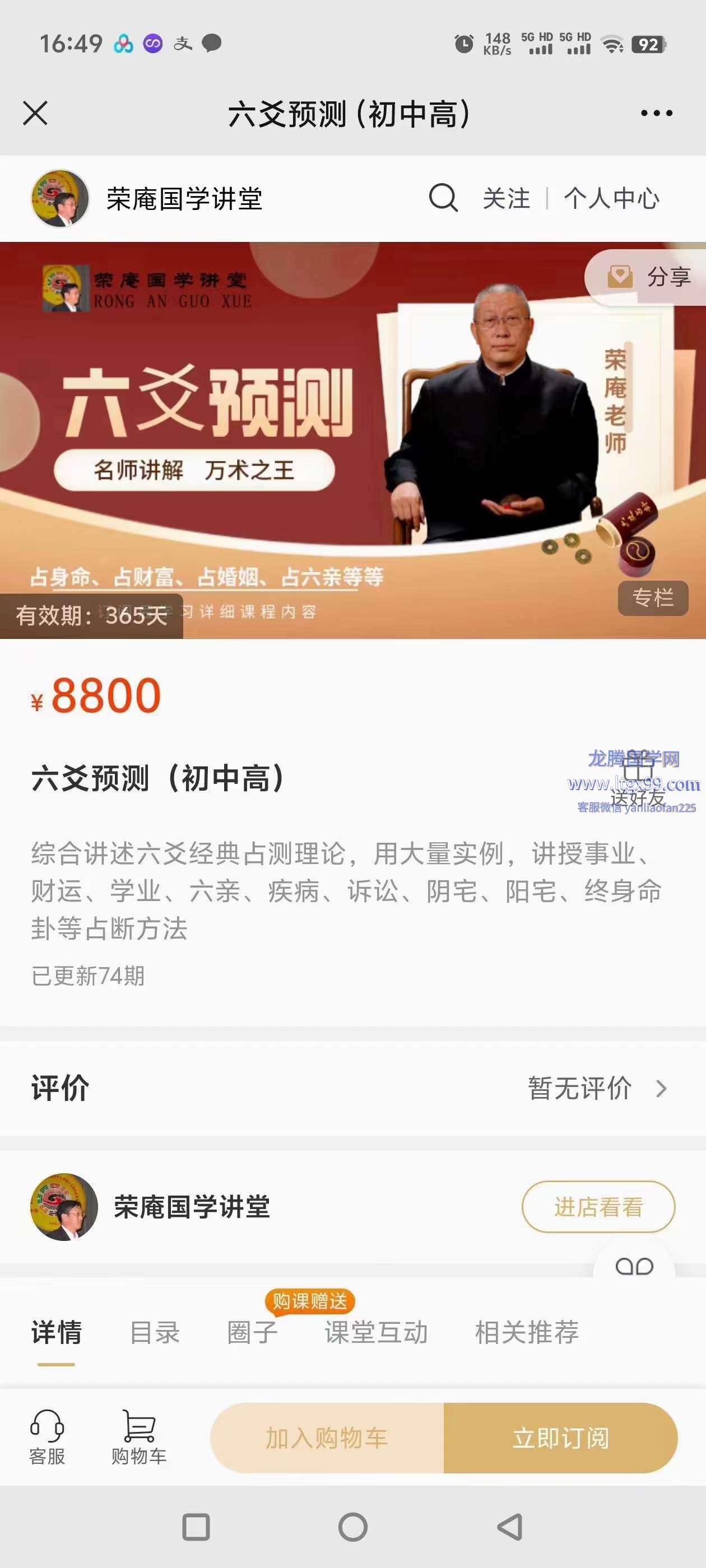
Task: Select the 详情 tab
Action: (56, 1332)
